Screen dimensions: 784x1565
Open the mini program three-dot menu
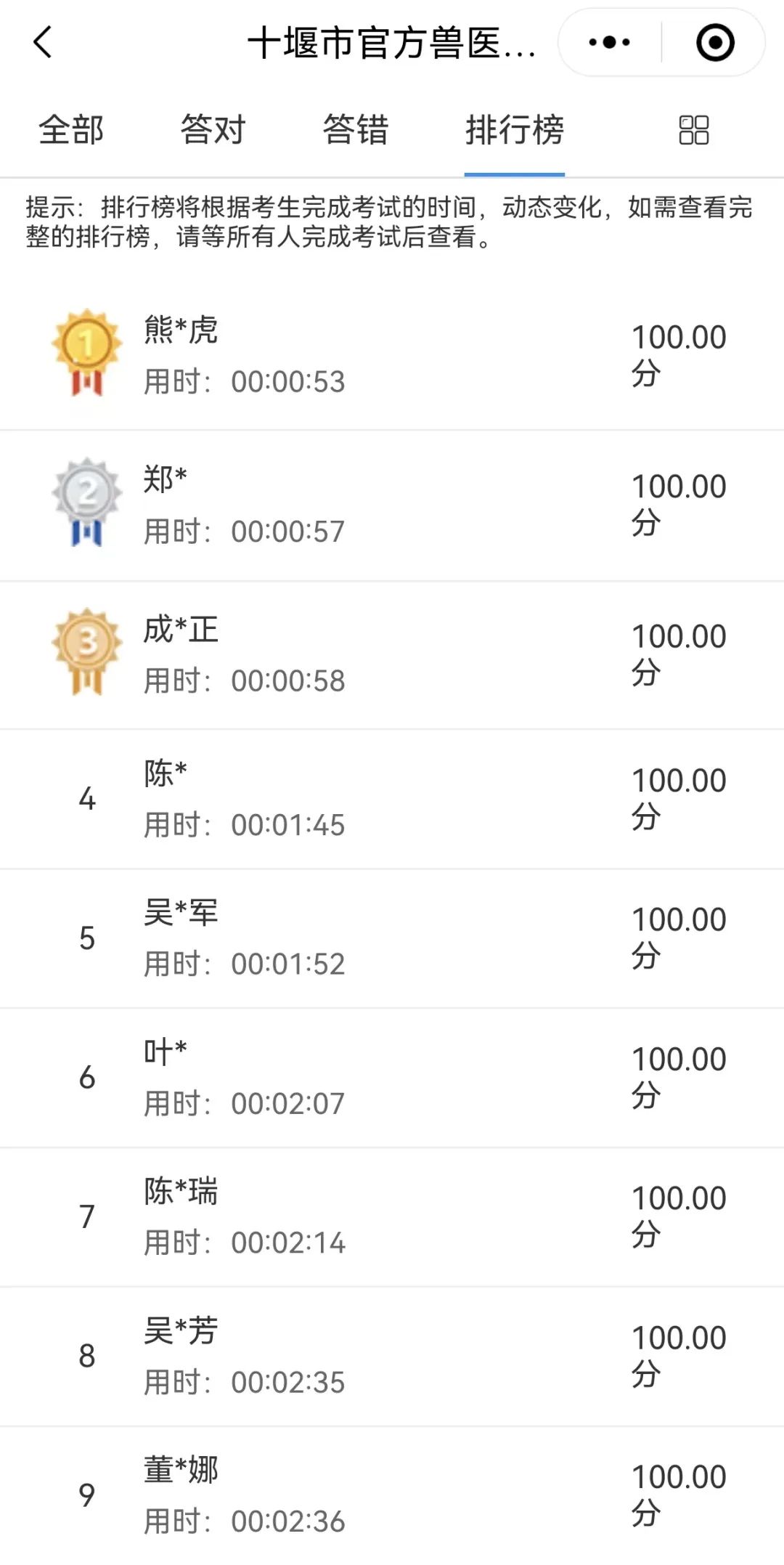point(609,42)
